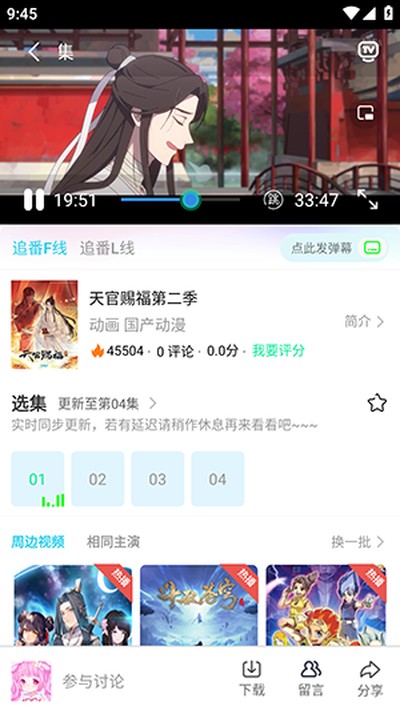Select episode 03
This screenshot has height=710, width=400.
click(158, 479)
